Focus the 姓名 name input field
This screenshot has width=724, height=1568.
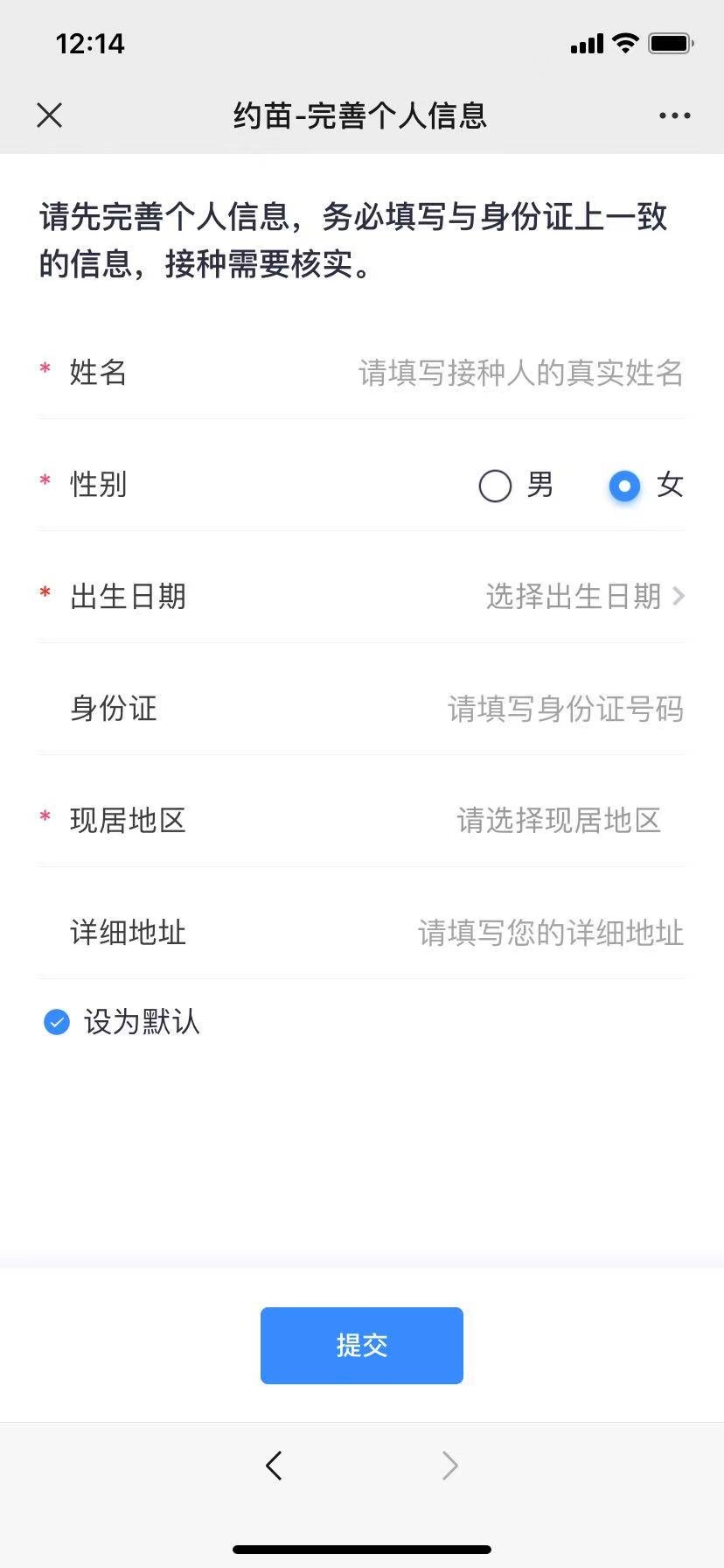click(x=520, y=373)
